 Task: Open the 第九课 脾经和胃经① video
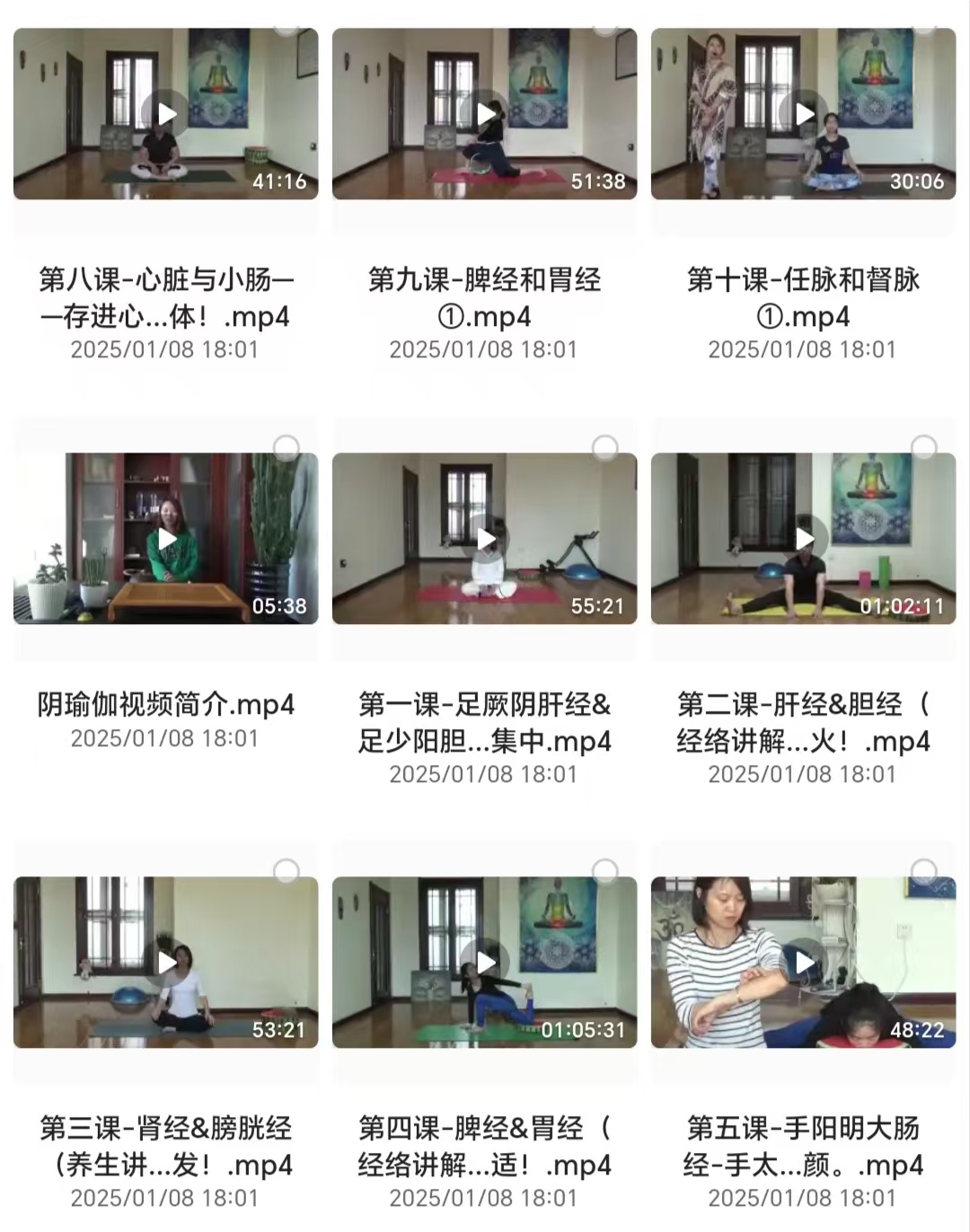[485, 114]
